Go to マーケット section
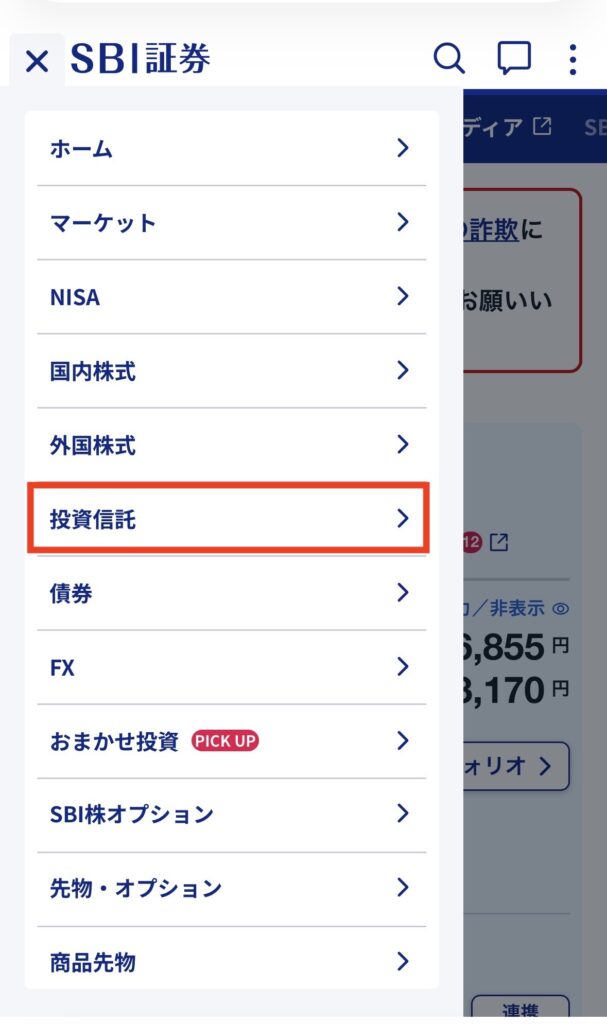 pyautogui.click(x=231, y=222)
